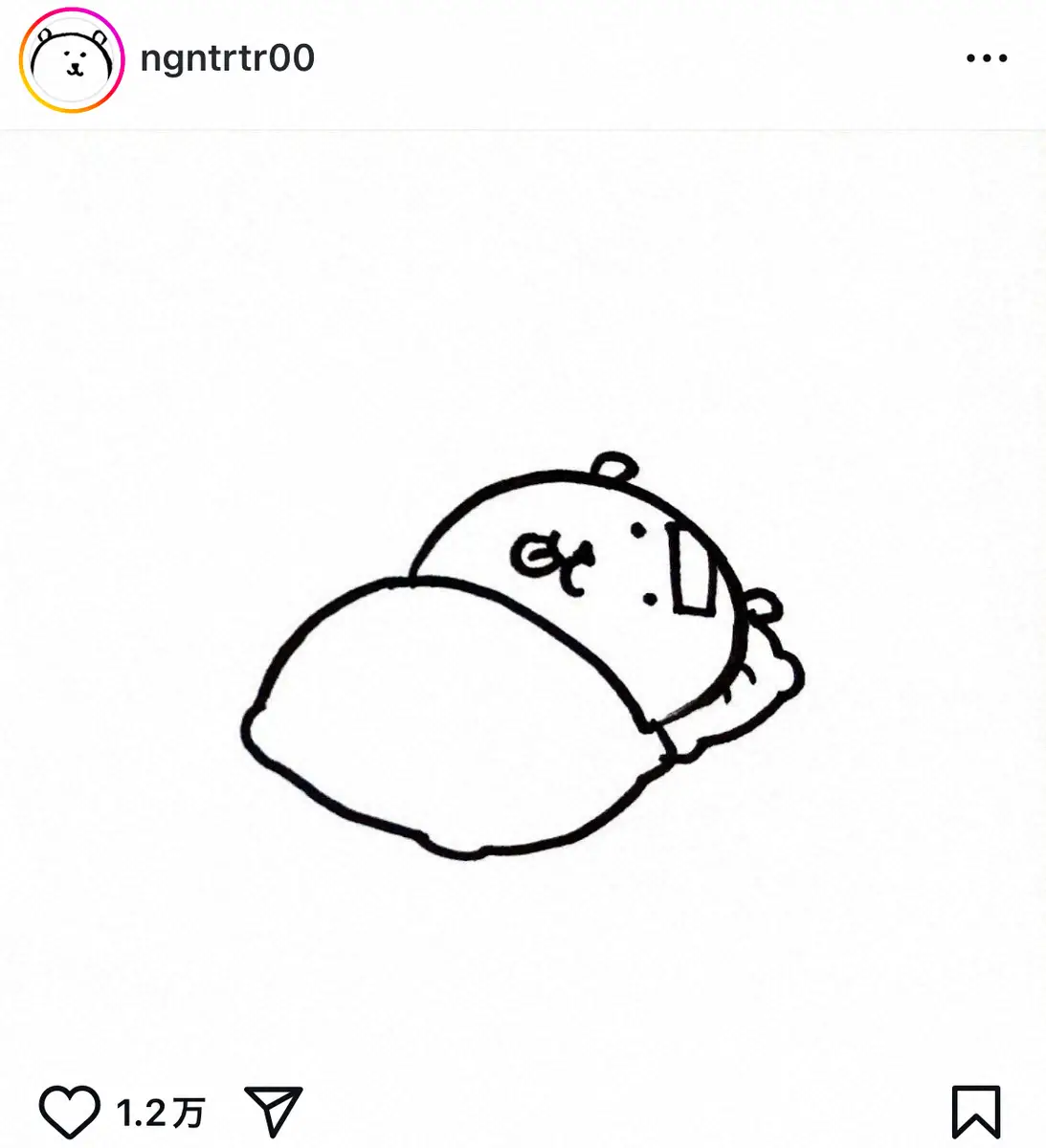This screenshot has width=1046, height=1148.
Task: Open the ngntrtr00 username profile link
Action: coord(227,58)
